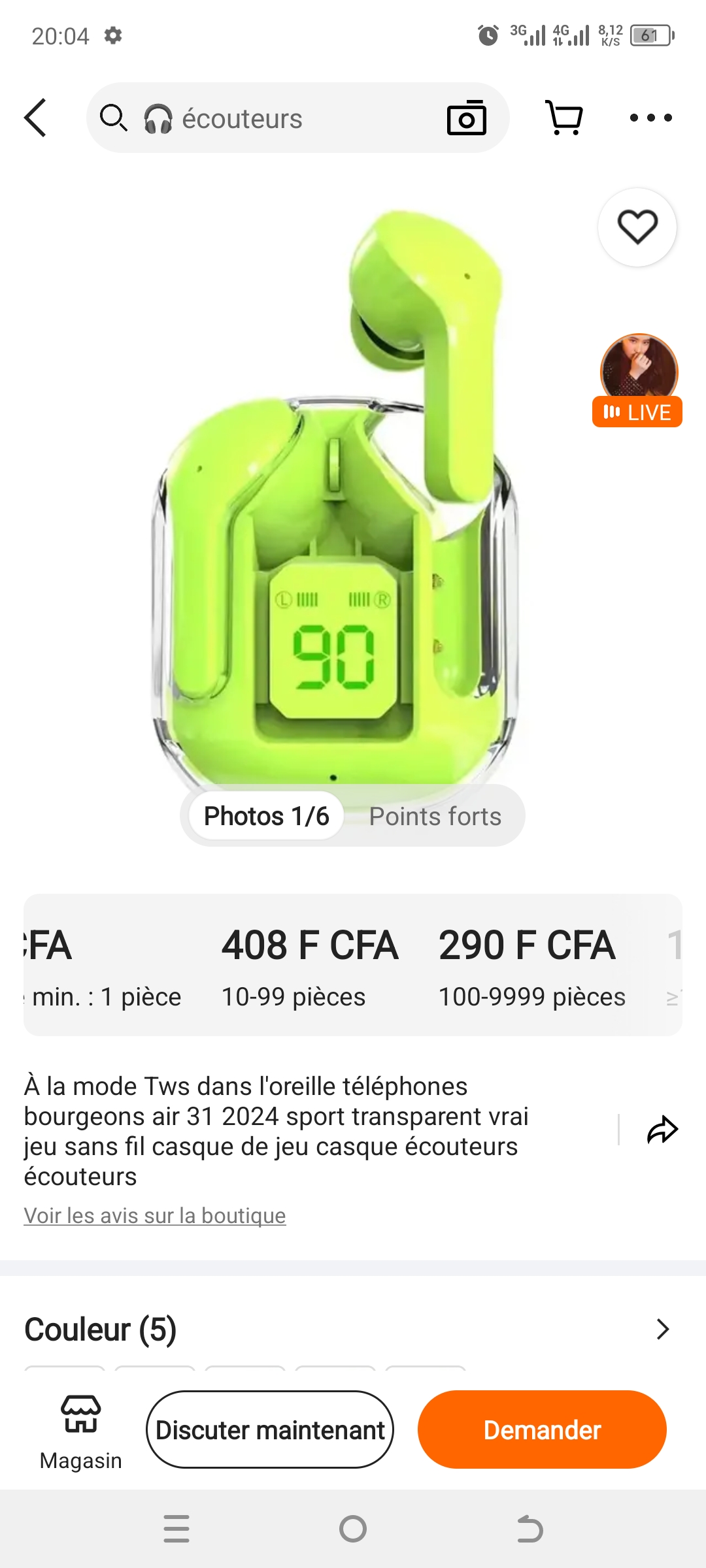Select the Photos 1/6 tab
This screenshot has height=1568, width=706.
[267, 817]
